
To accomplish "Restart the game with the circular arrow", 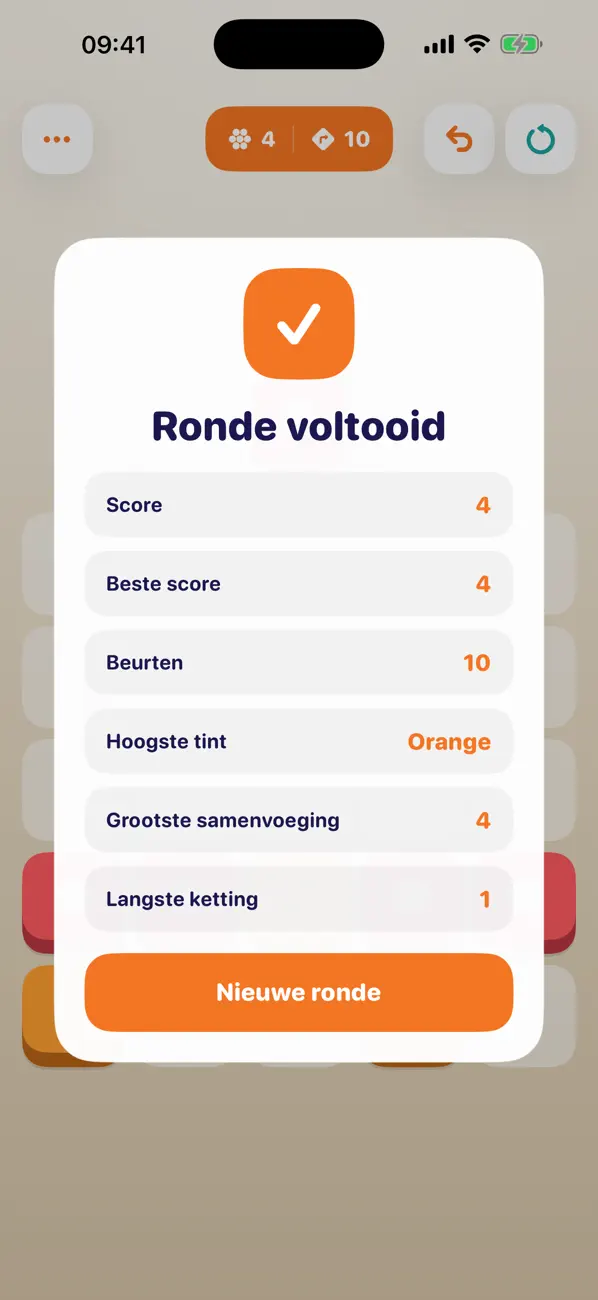I will 541,139.
